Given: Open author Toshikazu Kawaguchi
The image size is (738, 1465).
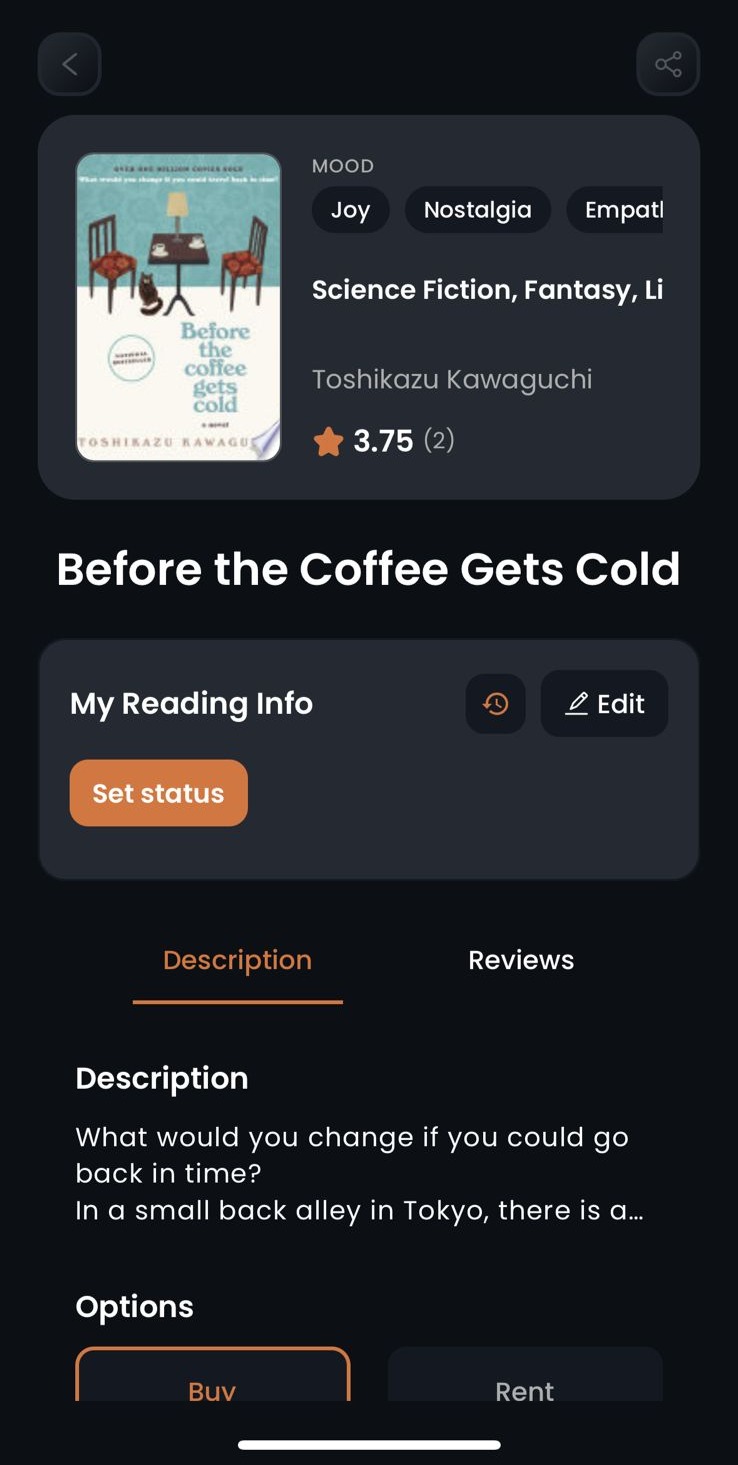Looking at the screenshot, I should click(x=452, y=380).
